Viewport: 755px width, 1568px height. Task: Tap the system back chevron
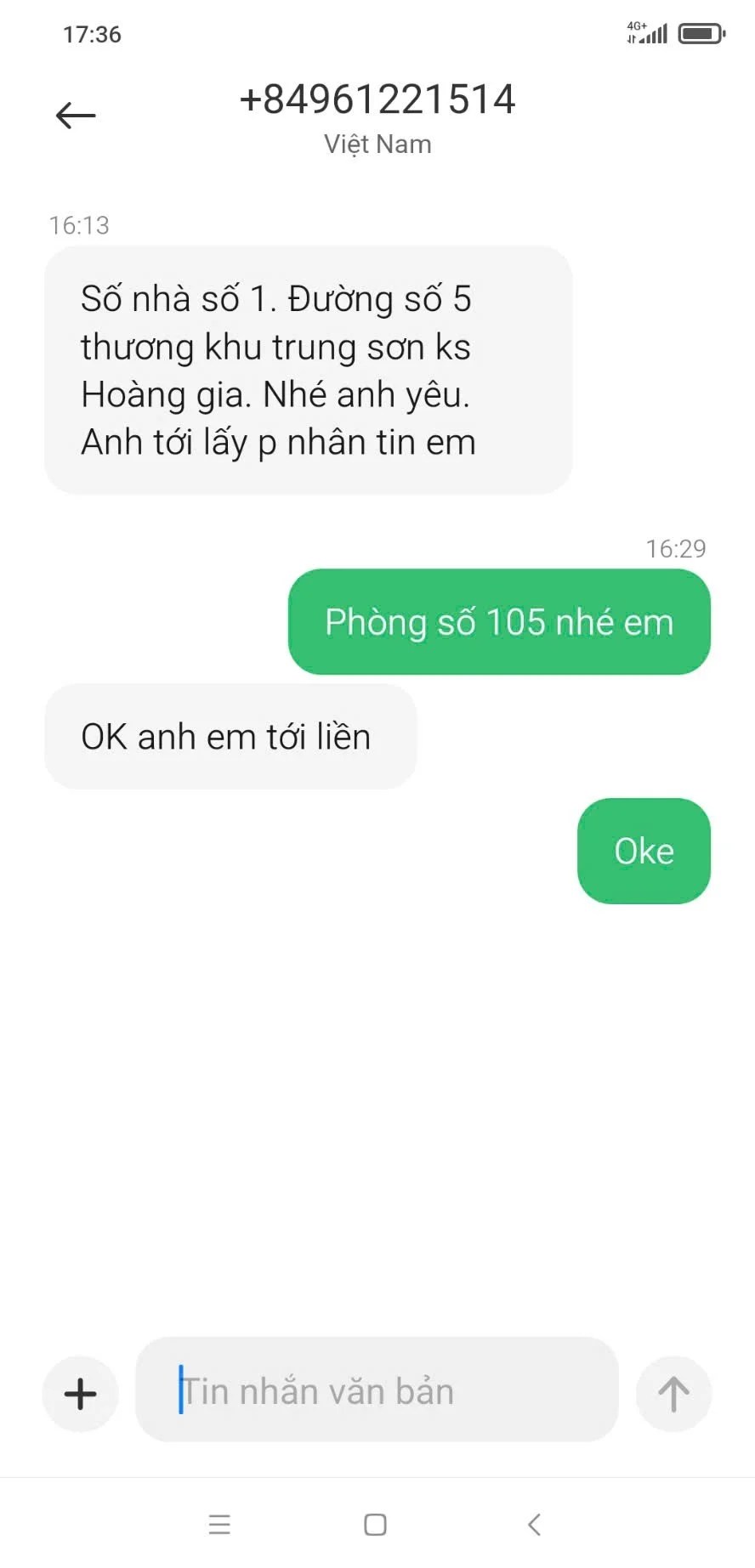(534, 1524)
